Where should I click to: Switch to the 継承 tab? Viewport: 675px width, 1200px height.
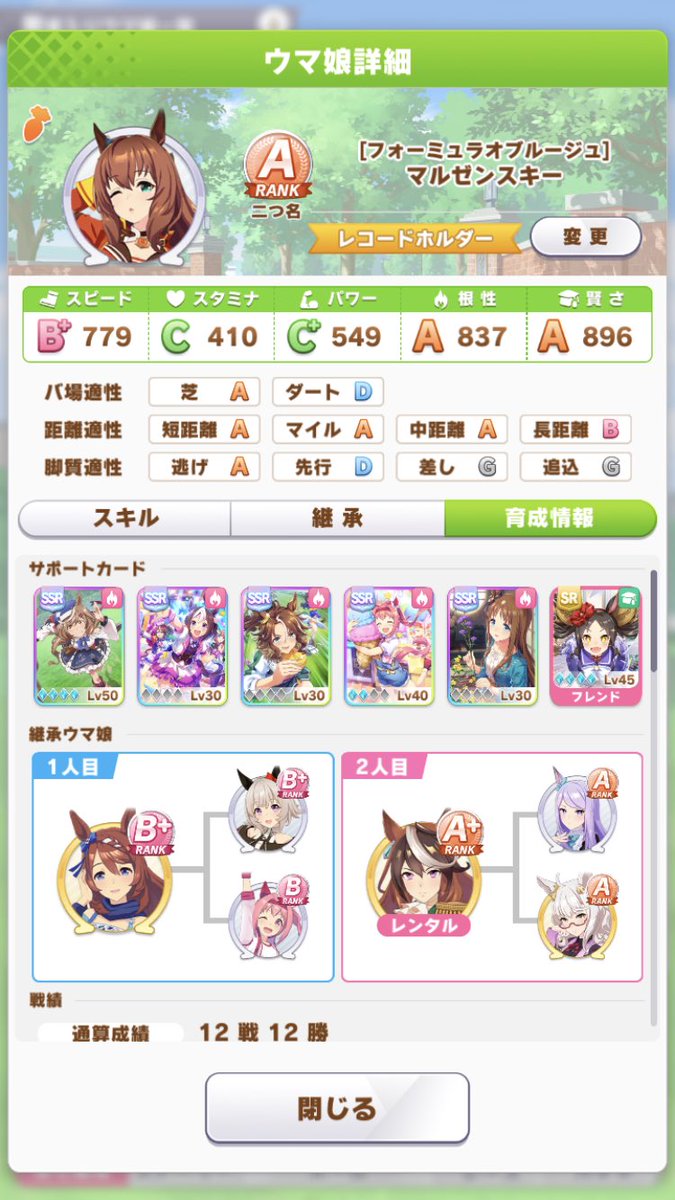337,518
